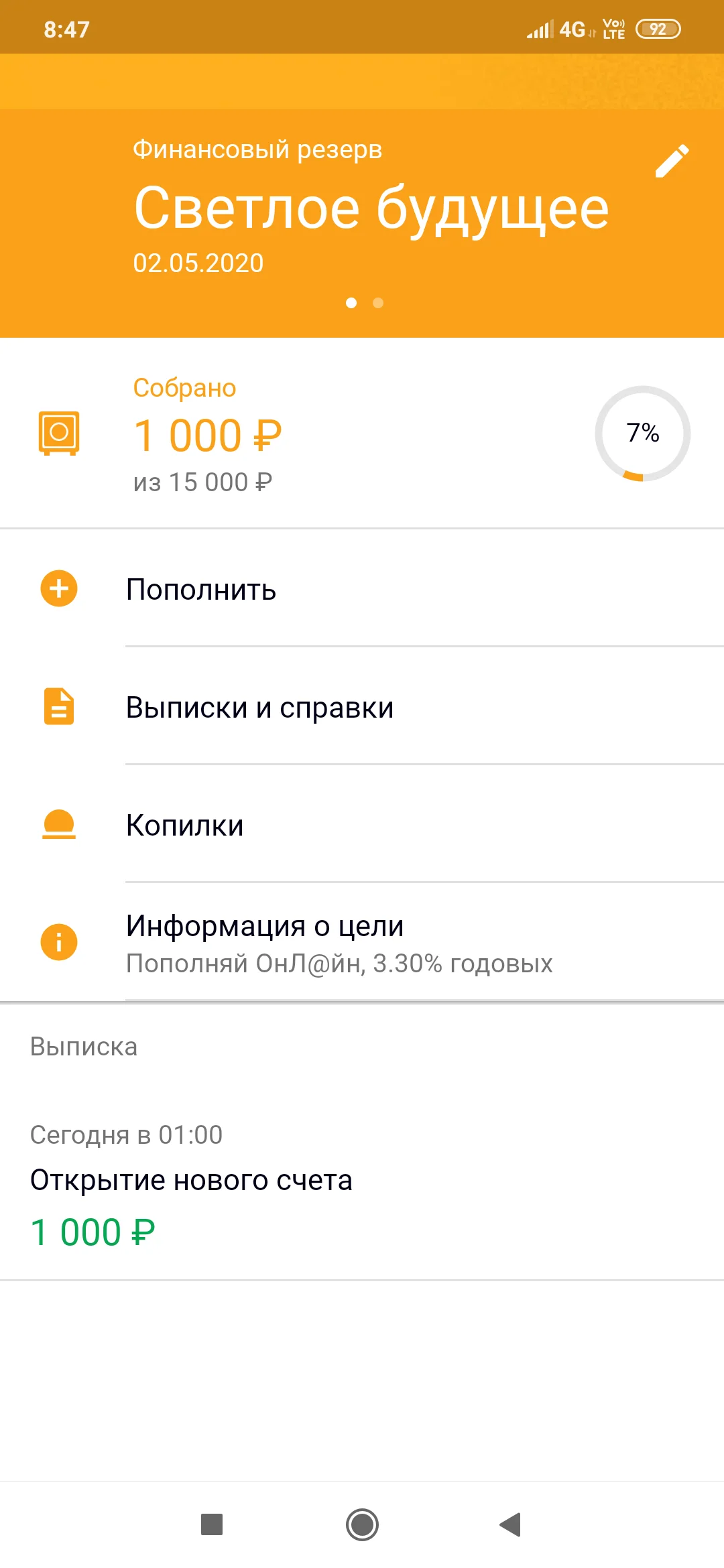Check the 4G network indicator

(571, 28)
